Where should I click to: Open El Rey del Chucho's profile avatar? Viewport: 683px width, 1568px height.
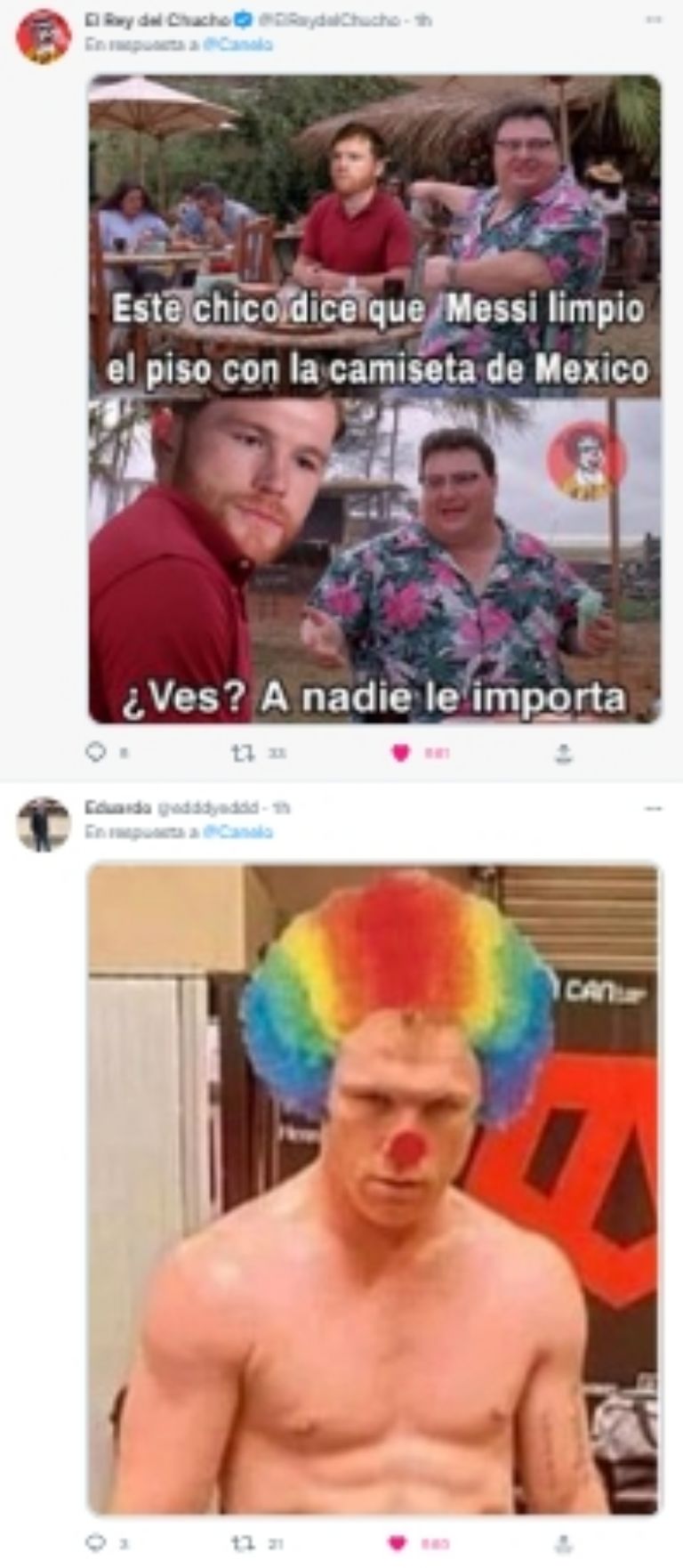(x=42, y=36)
